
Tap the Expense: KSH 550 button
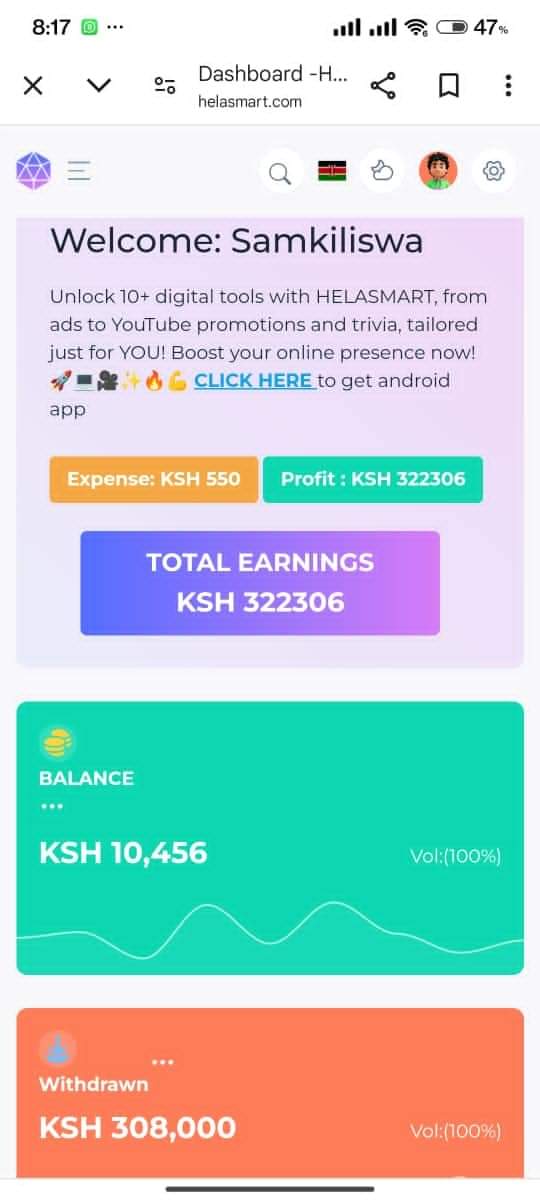[x=154, y=479]
